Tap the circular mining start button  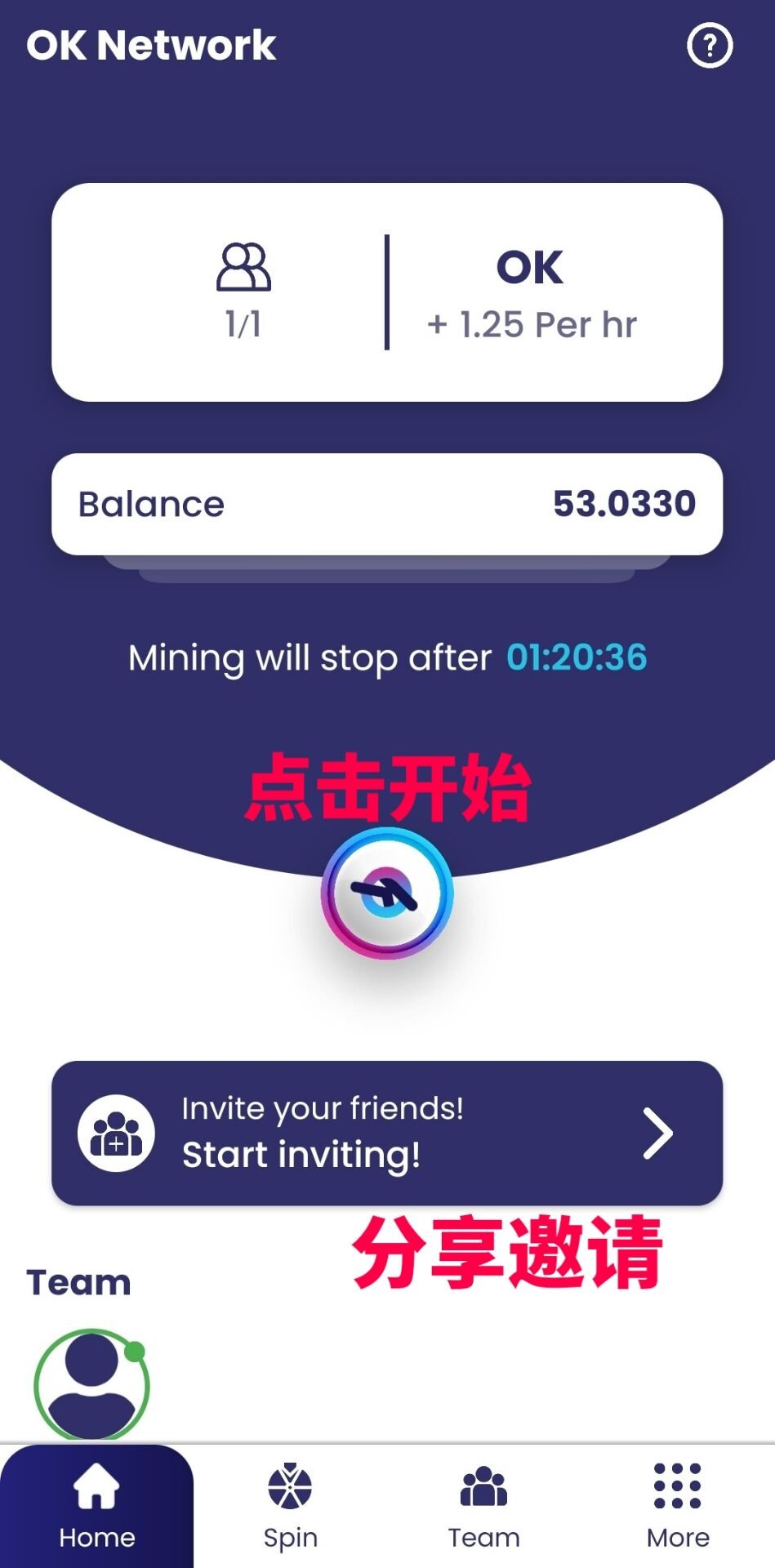point(387,893)
